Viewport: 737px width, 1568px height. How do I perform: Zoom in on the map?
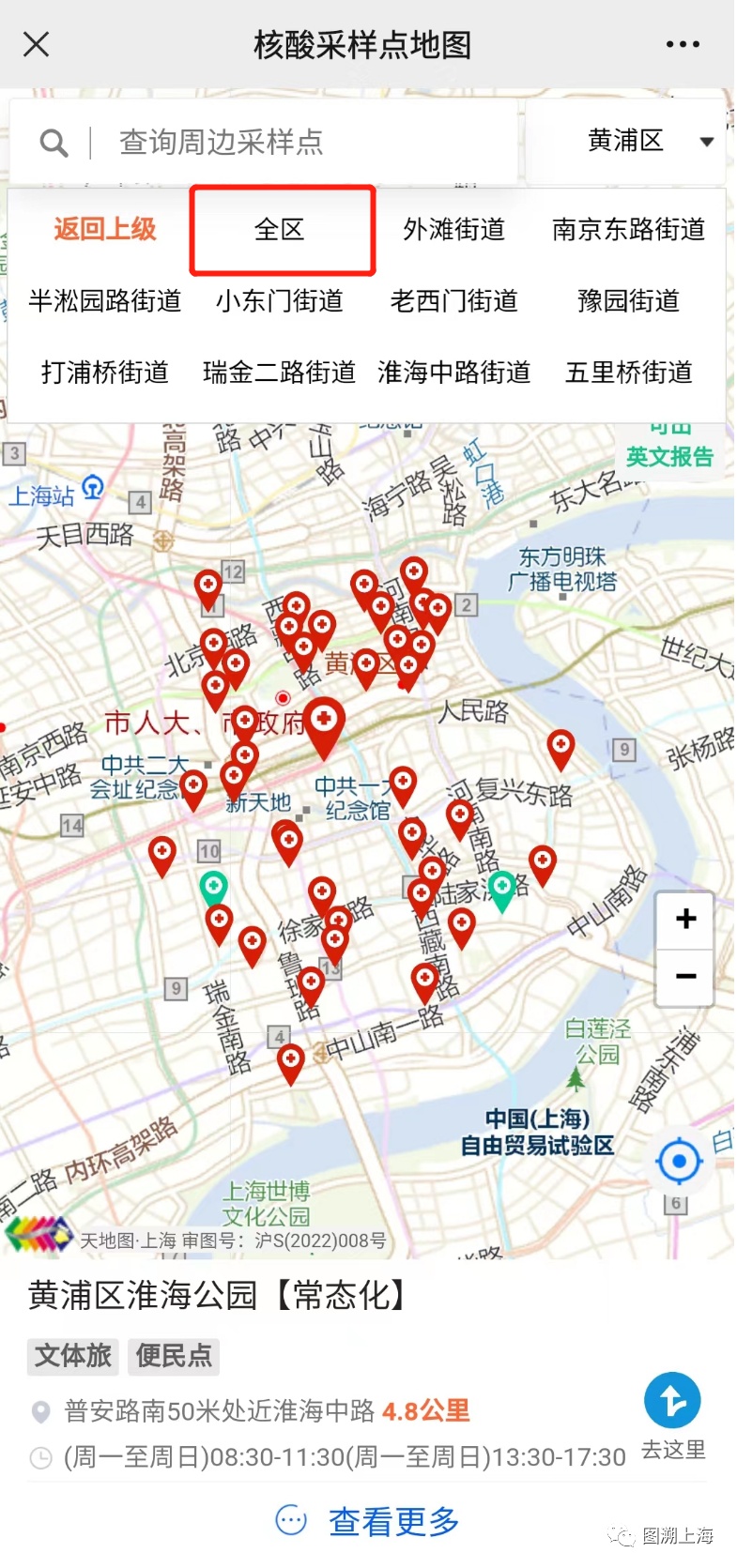click(x=685, y=919)
